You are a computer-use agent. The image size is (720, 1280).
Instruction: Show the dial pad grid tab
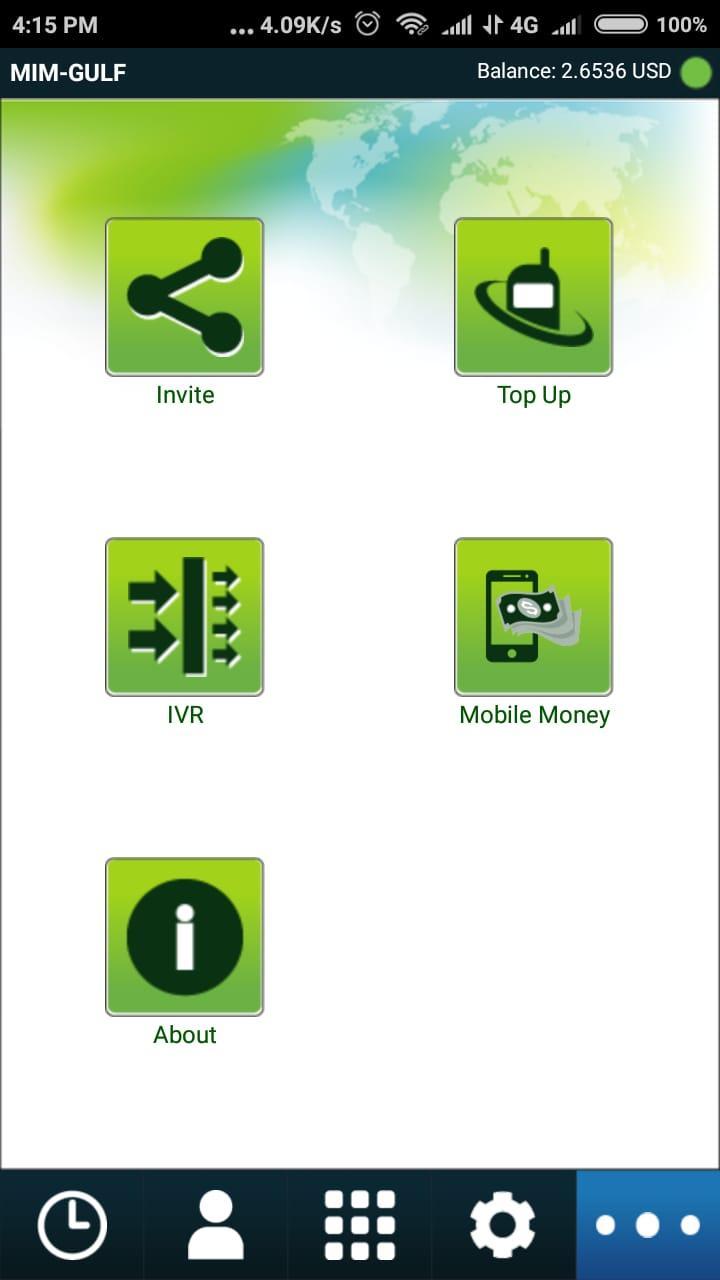(360, 1225)
